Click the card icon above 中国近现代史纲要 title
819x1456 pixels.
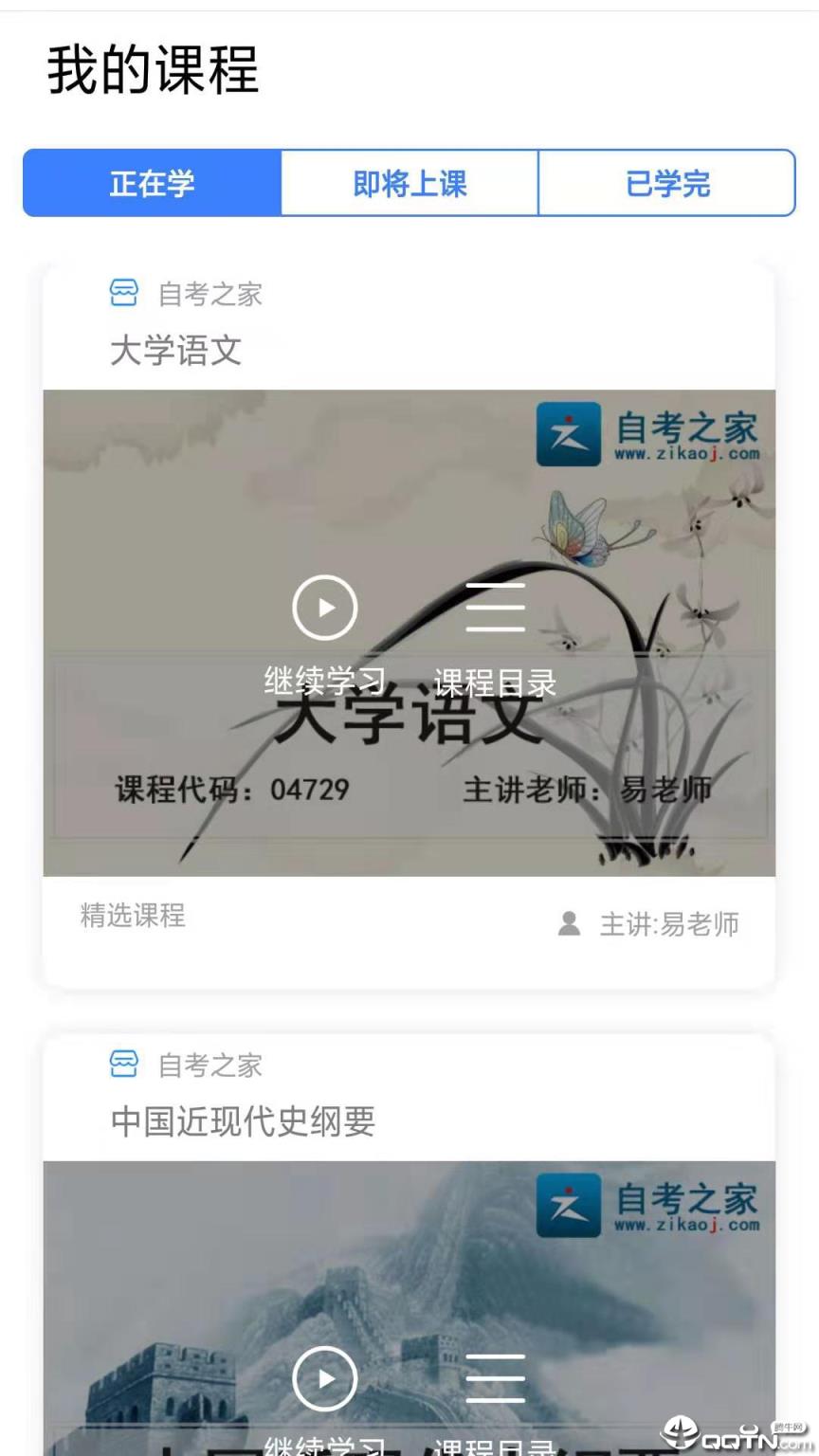[124, 1065]
